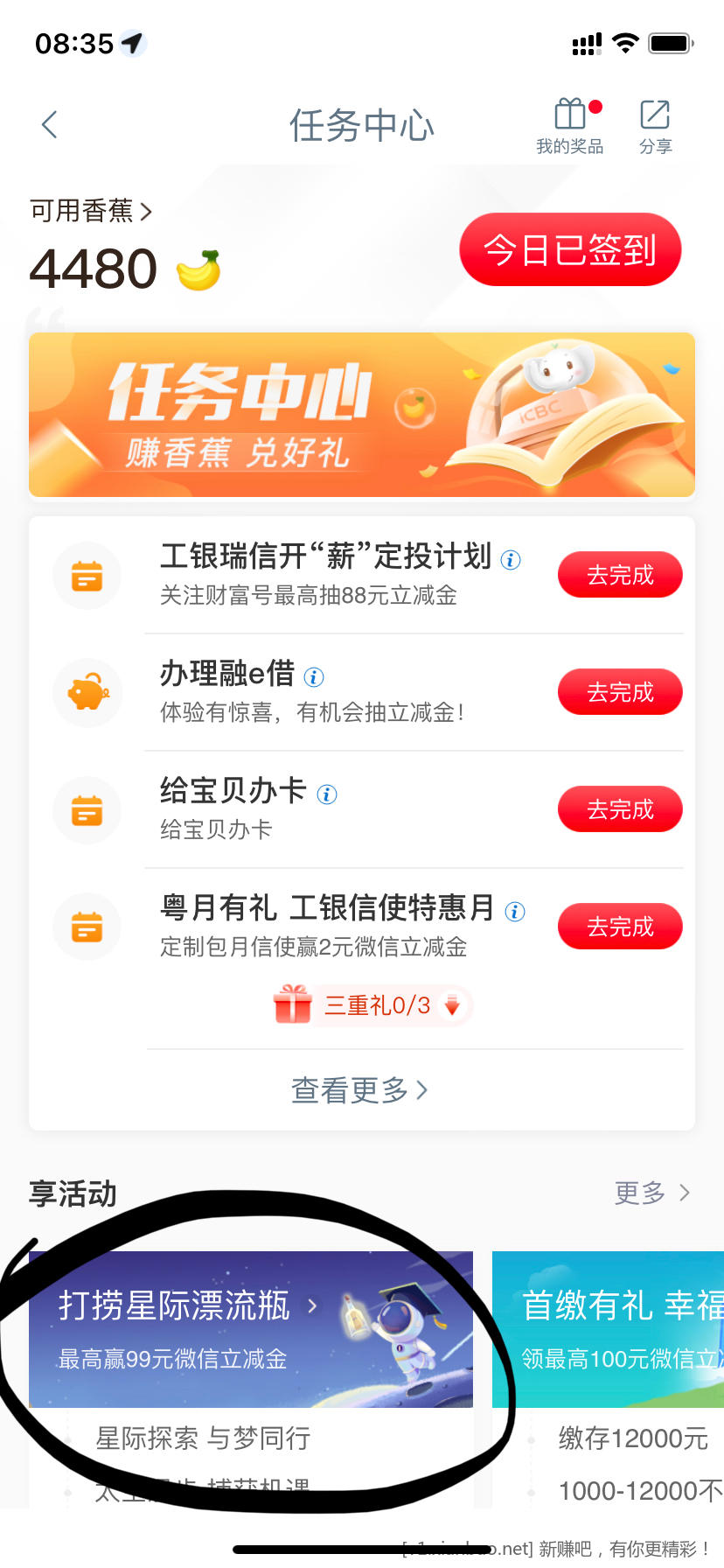Start the 办理融e借 task
The width and height of the screenshot is (724, 1568).
(x=620, y=692)
